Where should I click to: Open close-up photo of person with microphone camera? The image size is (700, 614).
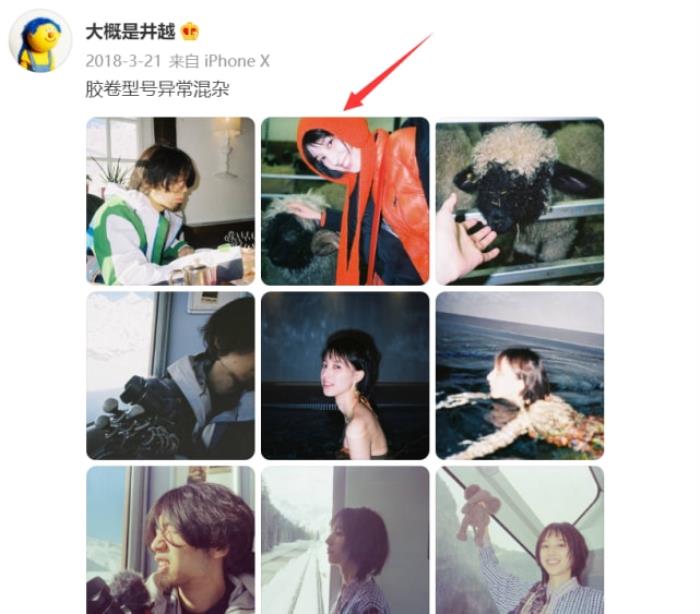(x=170, y=540)
